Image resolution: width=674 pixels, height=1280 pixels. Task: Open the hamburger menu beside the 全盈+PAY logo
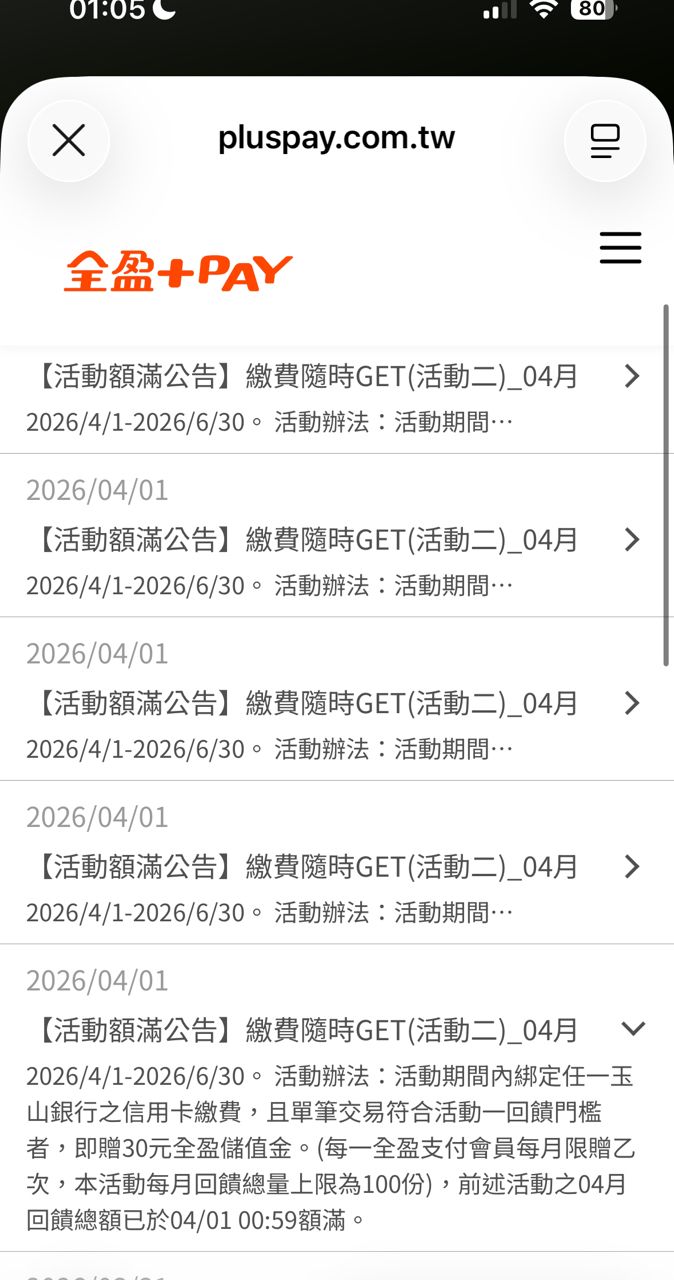(x=620, y=248)
